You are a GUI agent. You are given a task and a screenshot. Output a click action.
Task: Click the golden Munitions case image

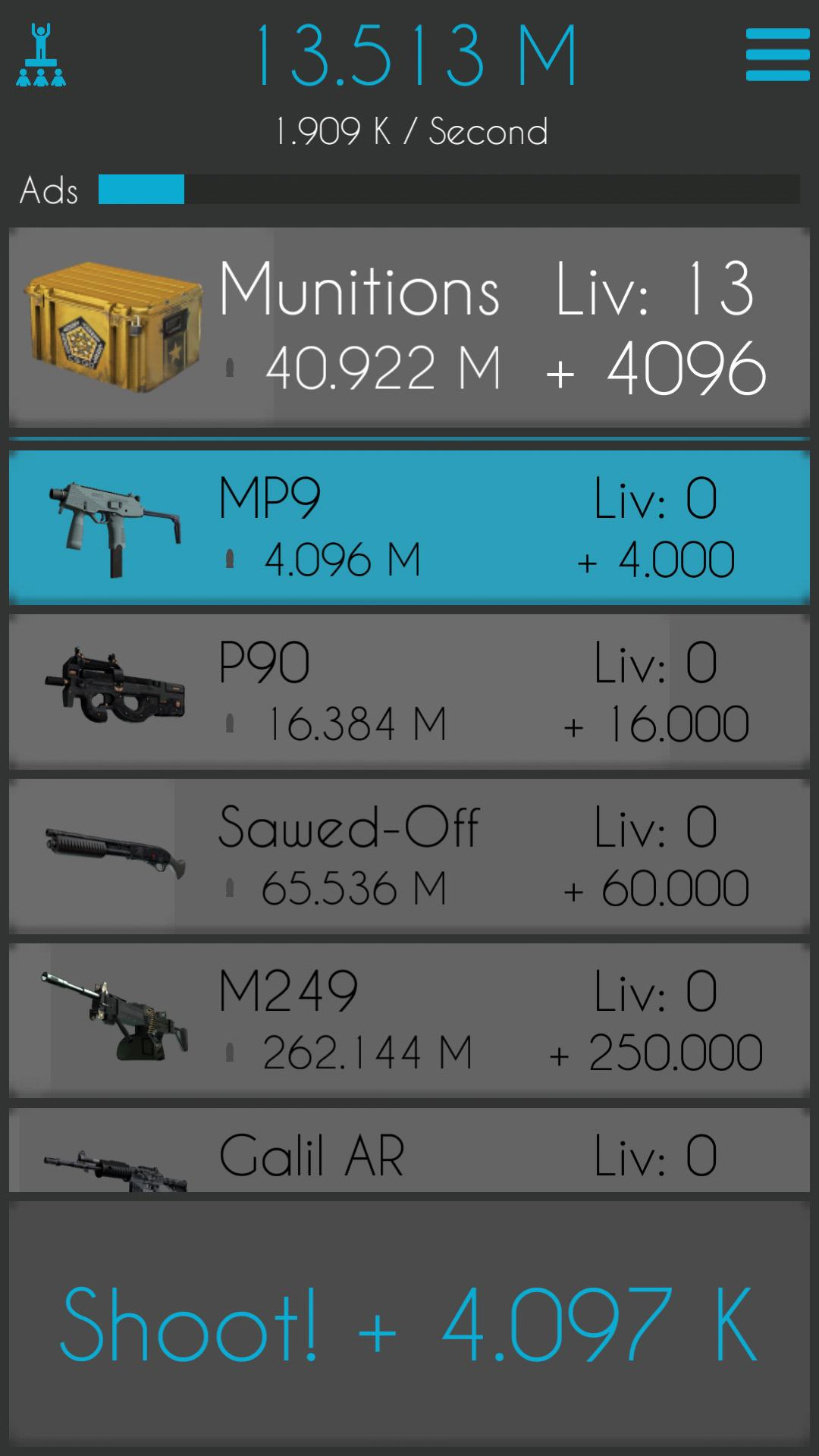pyautogui.click(x=114, y=326)
